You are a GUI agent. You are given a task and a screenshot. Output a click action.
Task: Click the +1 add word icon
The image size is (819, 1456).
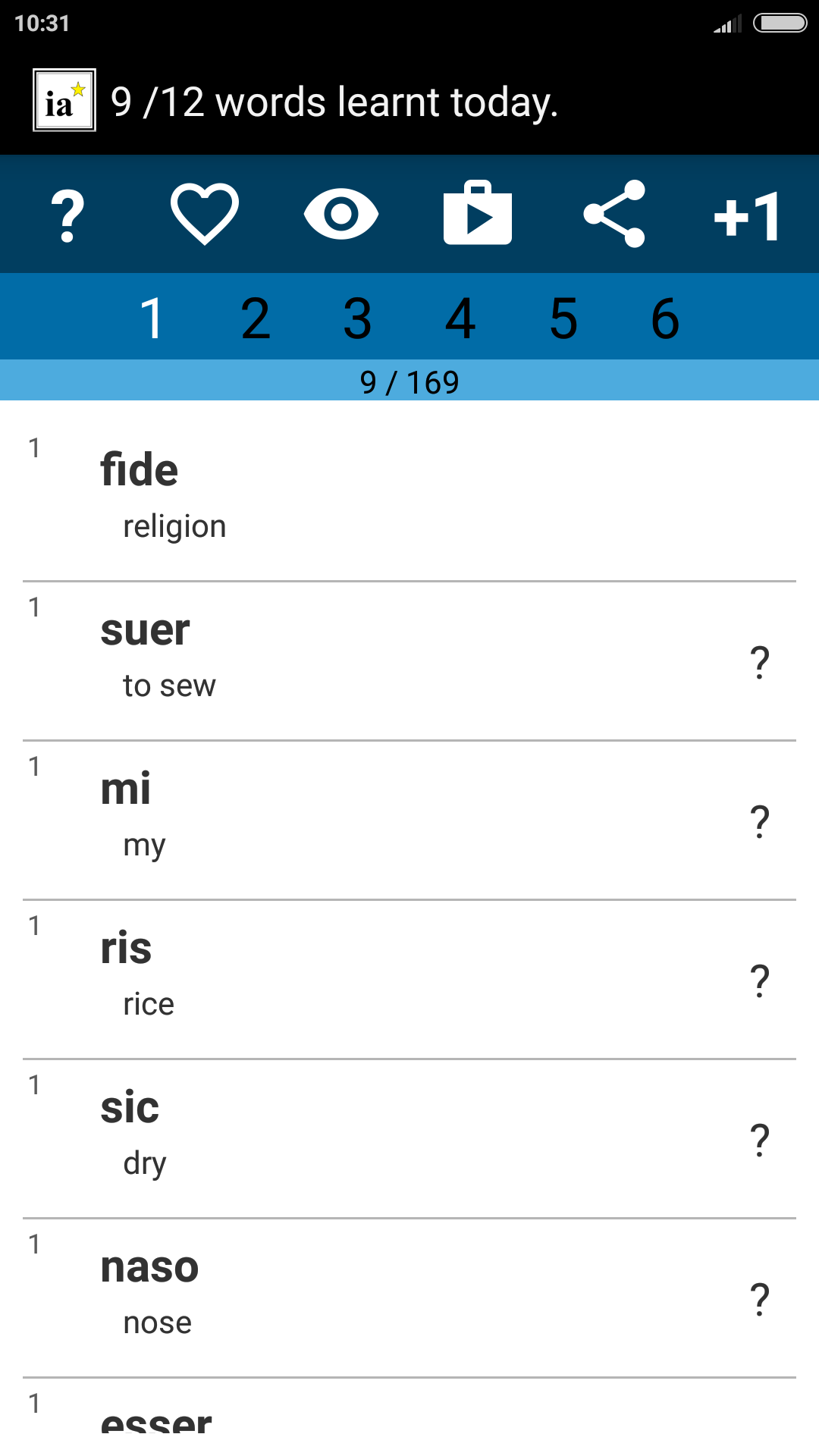tap(746, 215)
